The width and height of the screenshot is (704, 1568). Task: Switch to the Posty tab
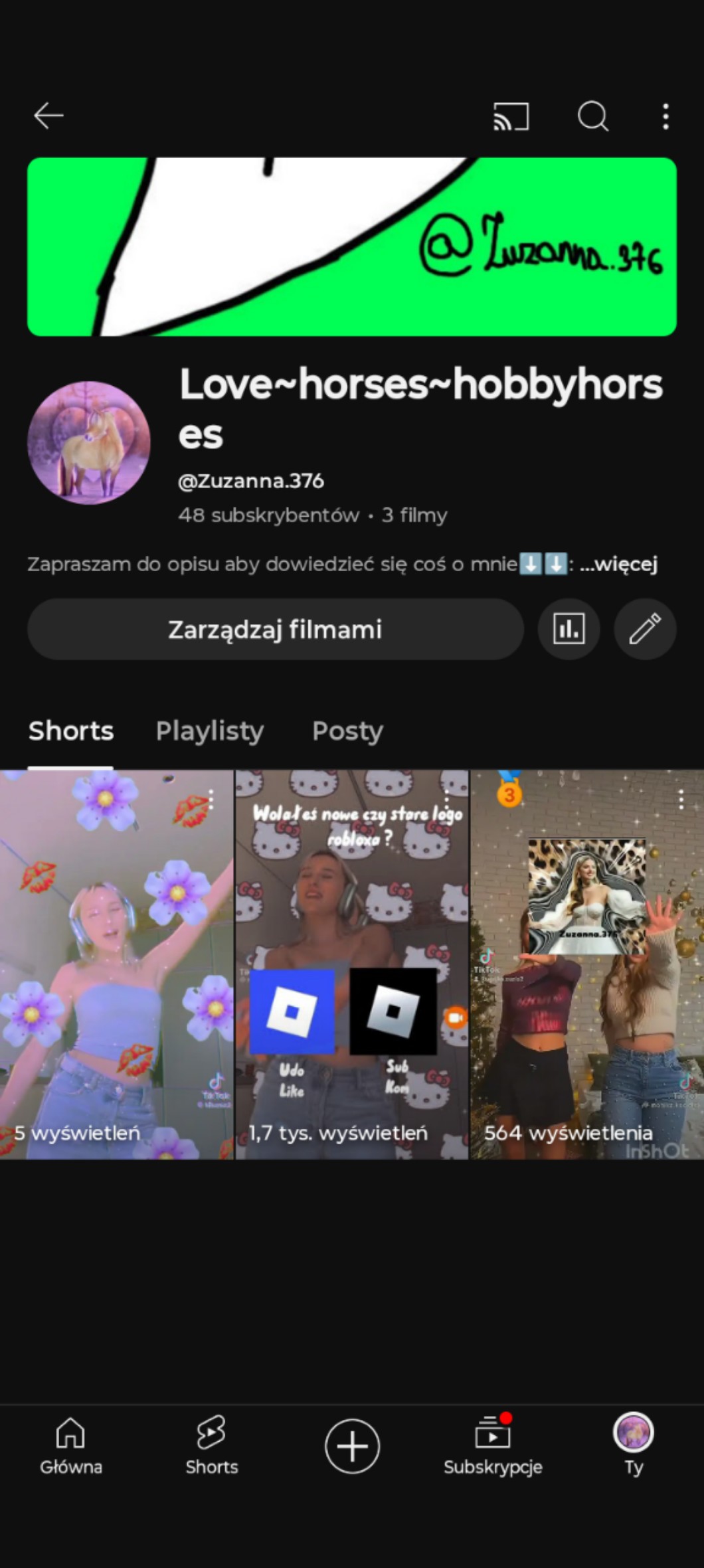pyautogui.click(x=347, y=731)
